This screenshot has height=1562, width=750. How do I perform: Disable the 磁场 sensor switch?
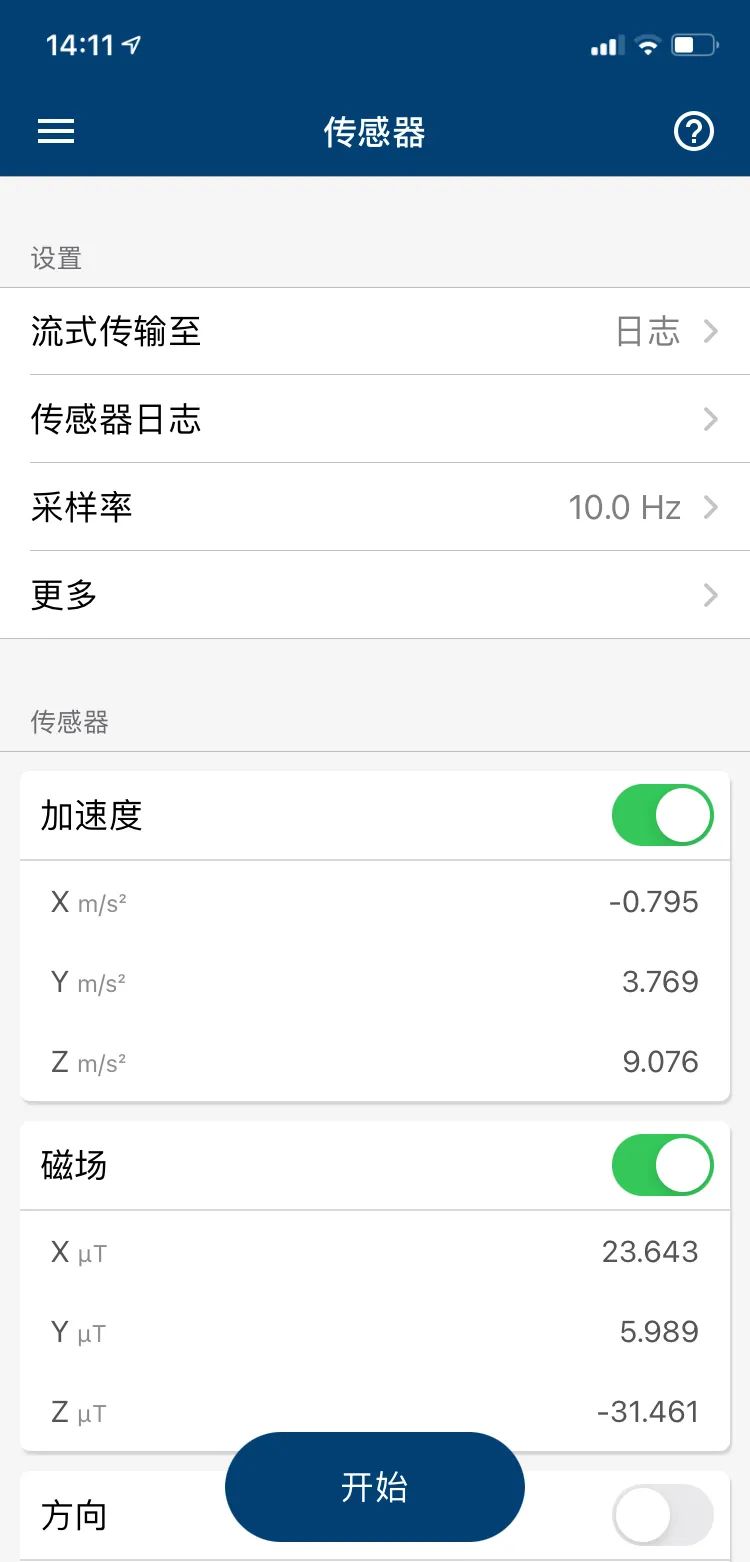point(662,1166)
